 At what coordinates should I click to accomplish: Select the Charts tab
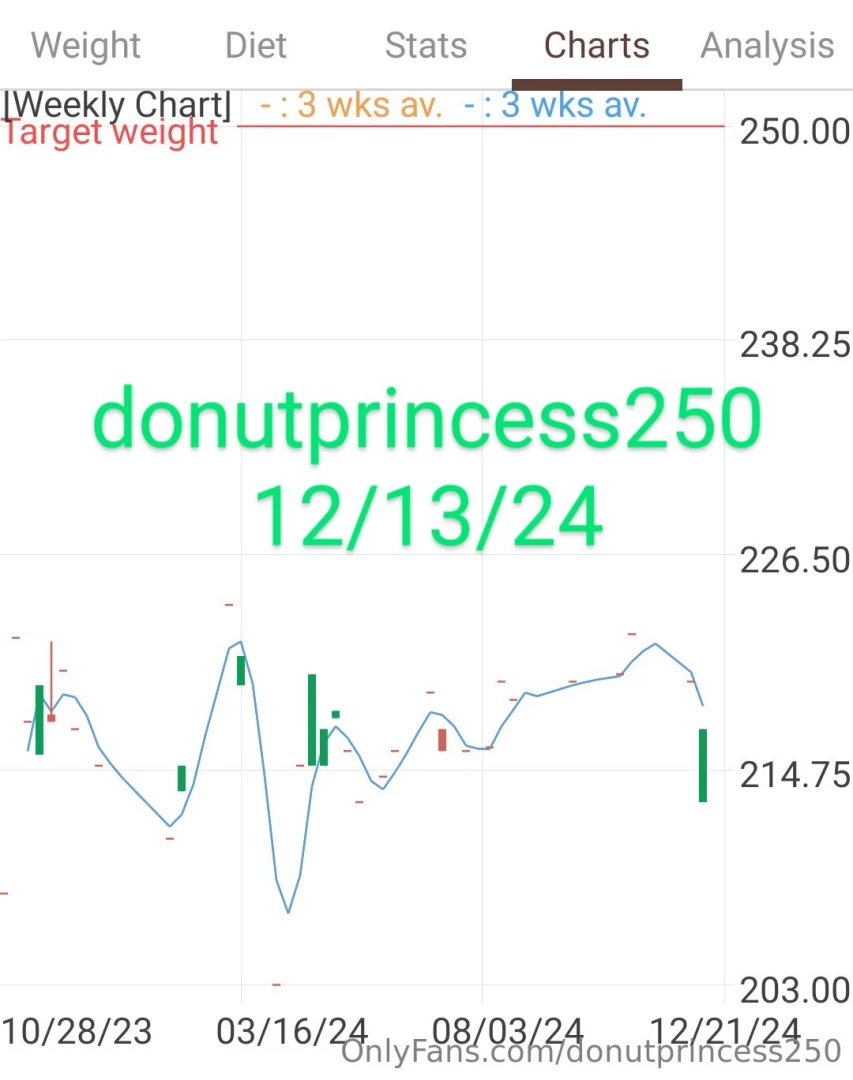coord(597,46)
